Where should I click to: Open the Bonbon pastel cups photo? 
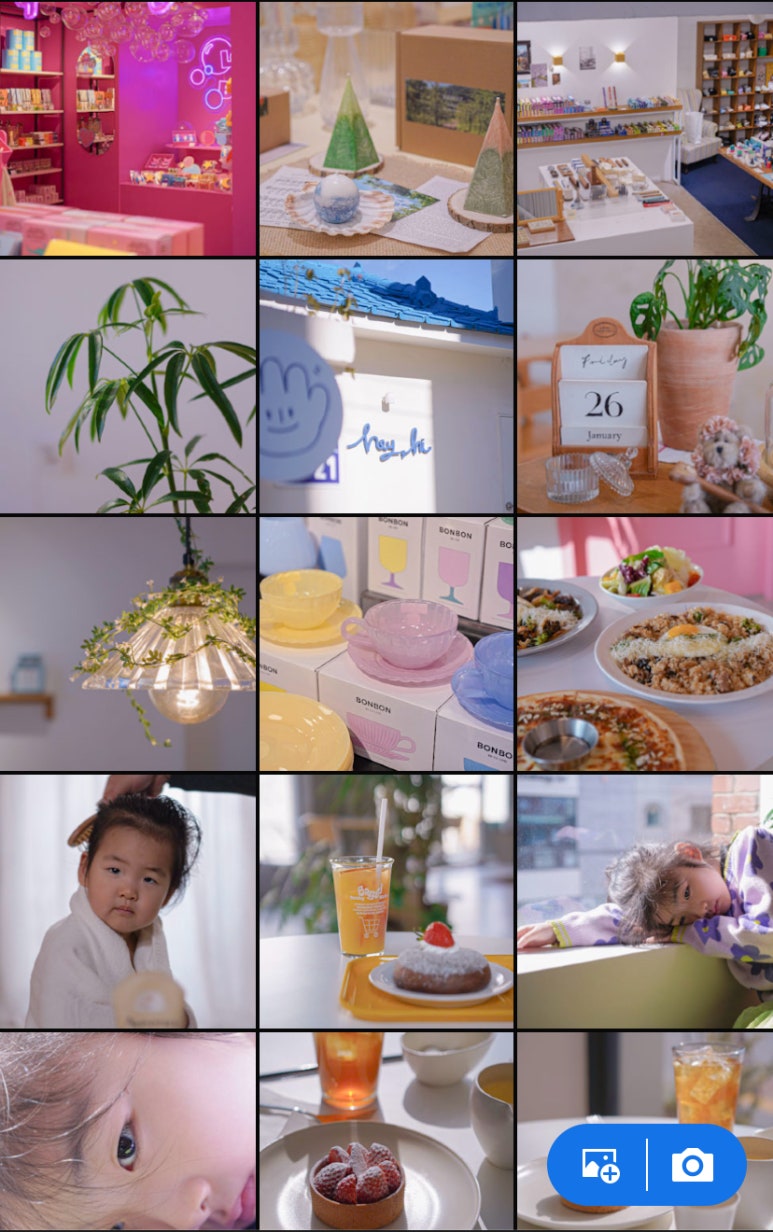pyautogui.click(x=386, y=644)
